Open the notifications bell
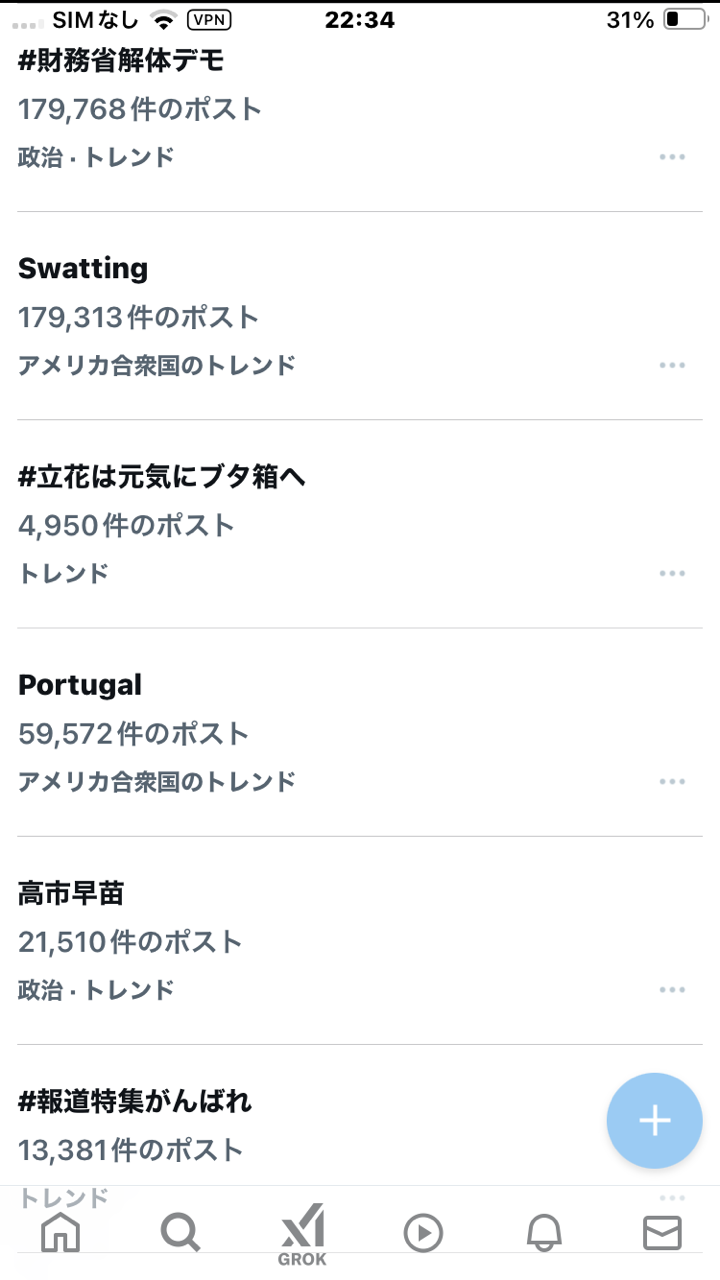The image size is (720, 1280). (544, 1233)
